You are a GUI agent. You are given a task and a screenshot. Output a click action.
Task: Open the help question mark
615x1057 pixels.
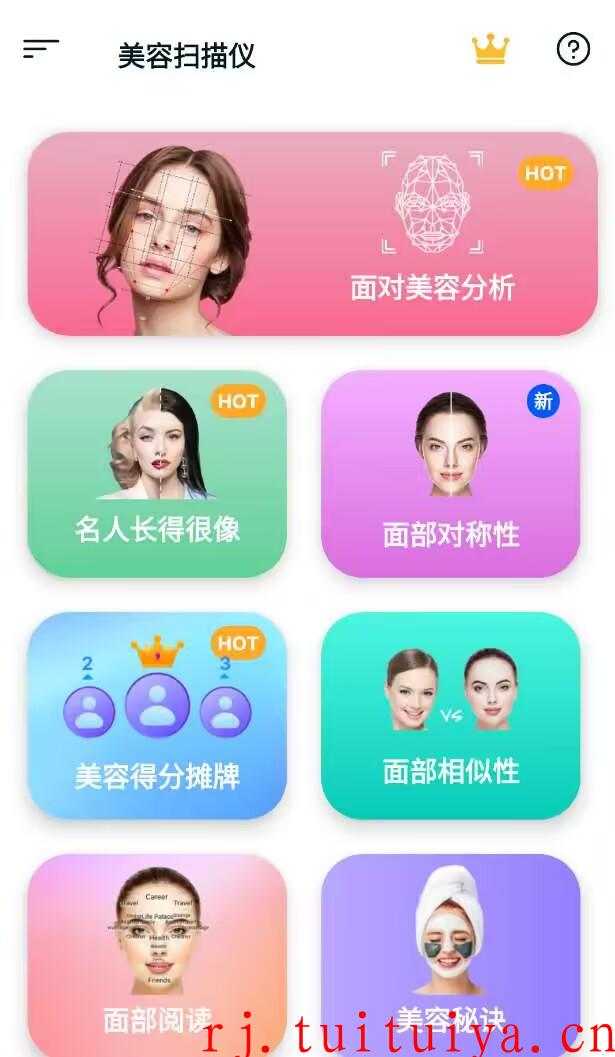pos(573,49)
